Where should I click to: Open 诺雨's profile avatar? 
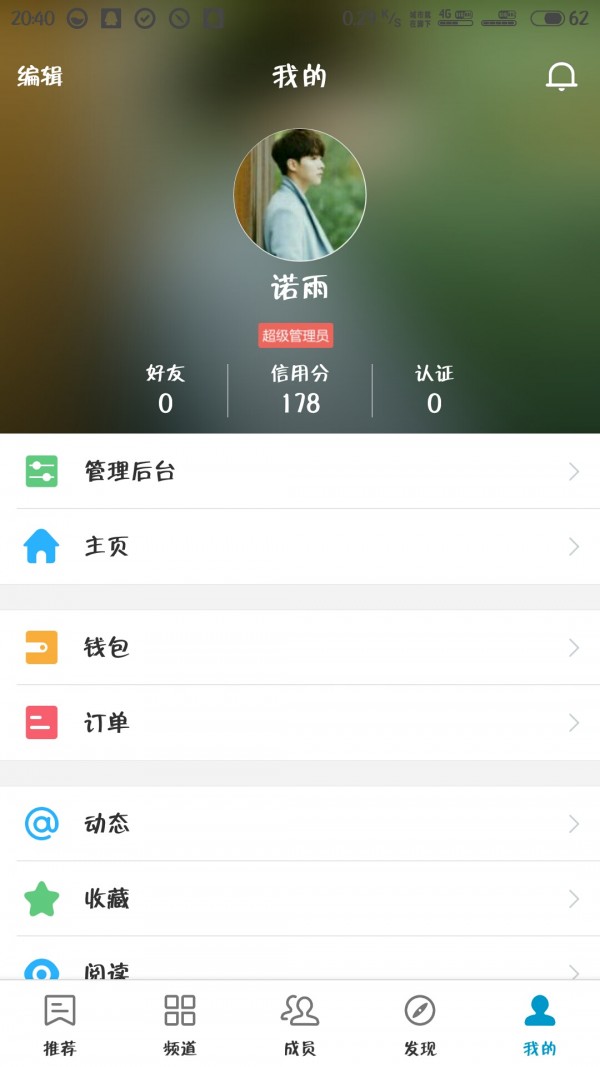click(300, 195)
